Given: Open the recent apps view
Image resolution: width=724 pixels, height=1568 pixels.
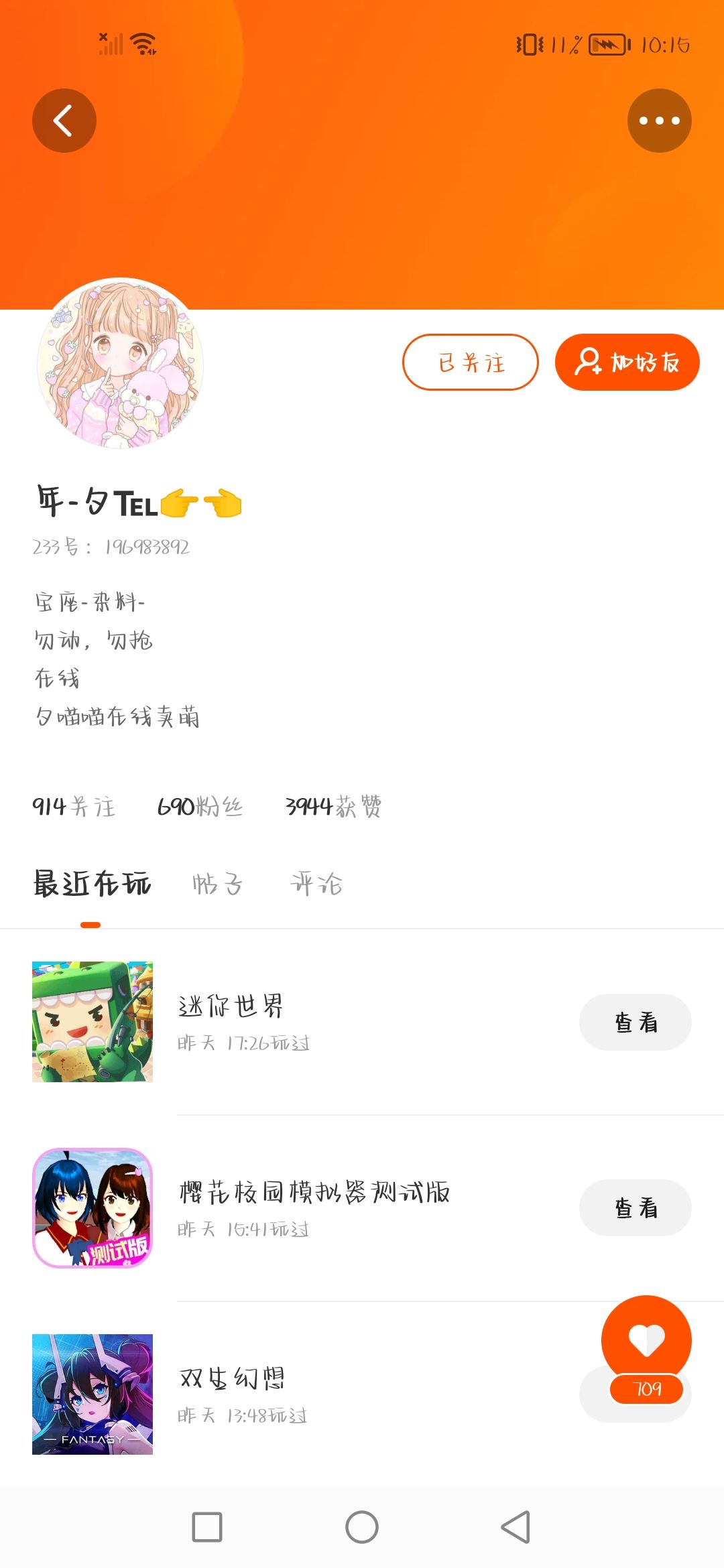Looking at the screenshot, I should 207,1527.
